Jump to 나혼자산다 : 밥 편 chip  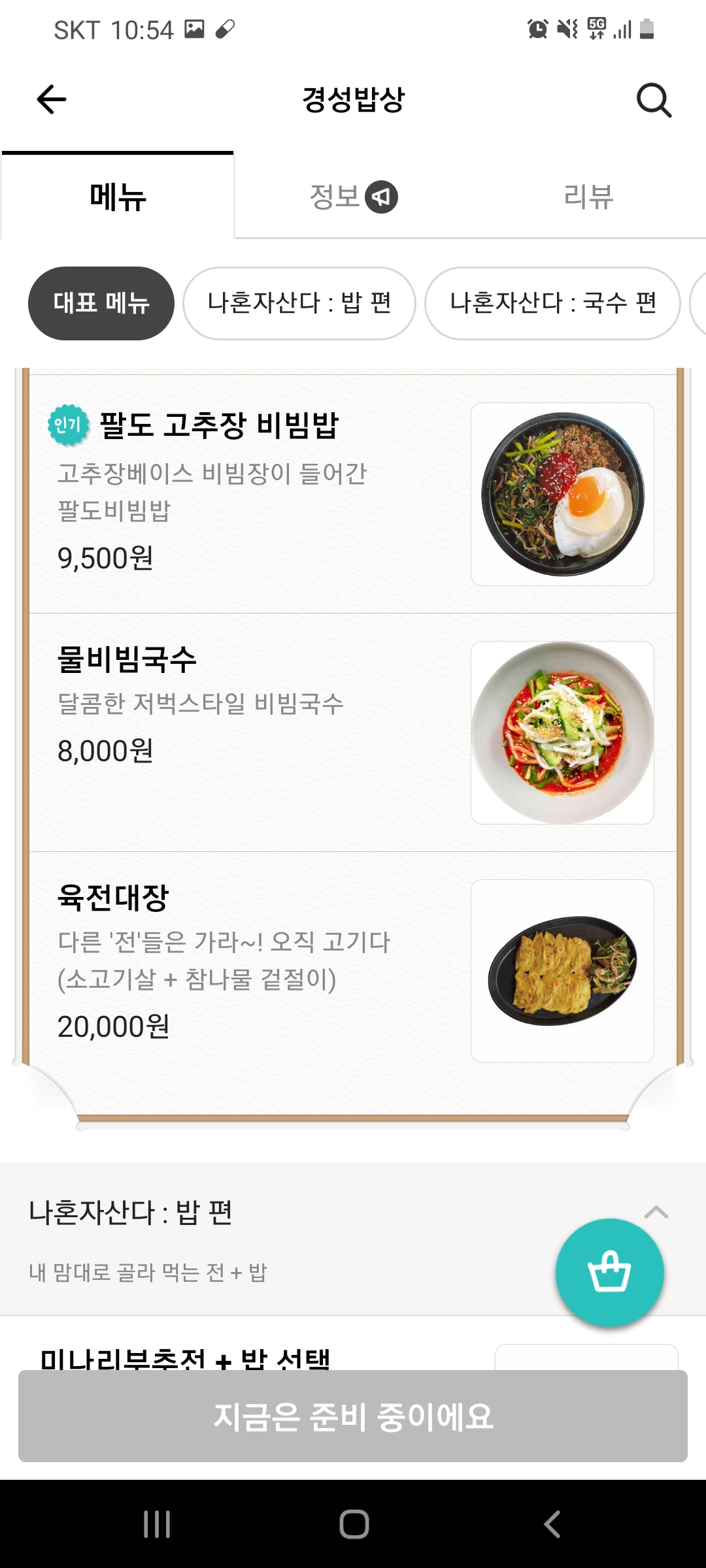pyautogui.click(x=299, y=303)
